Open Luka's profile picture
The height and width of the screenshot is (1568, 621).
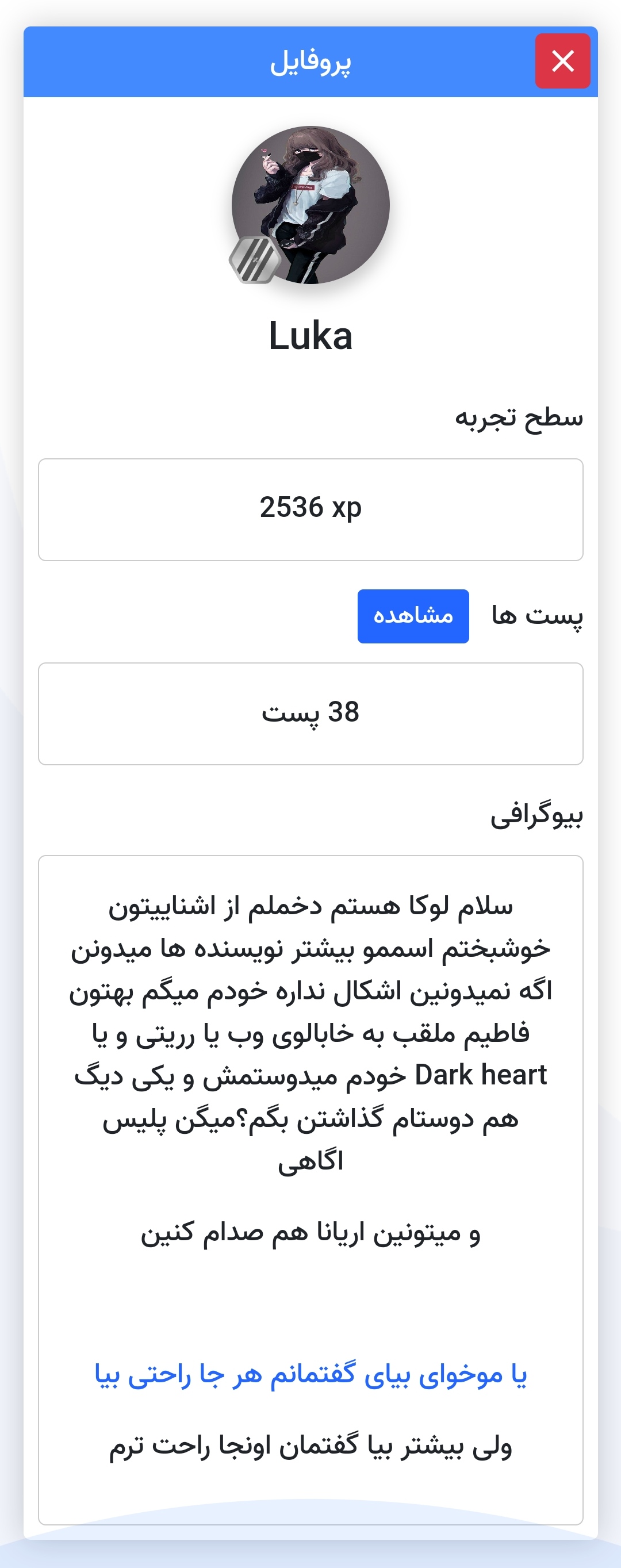310,205
